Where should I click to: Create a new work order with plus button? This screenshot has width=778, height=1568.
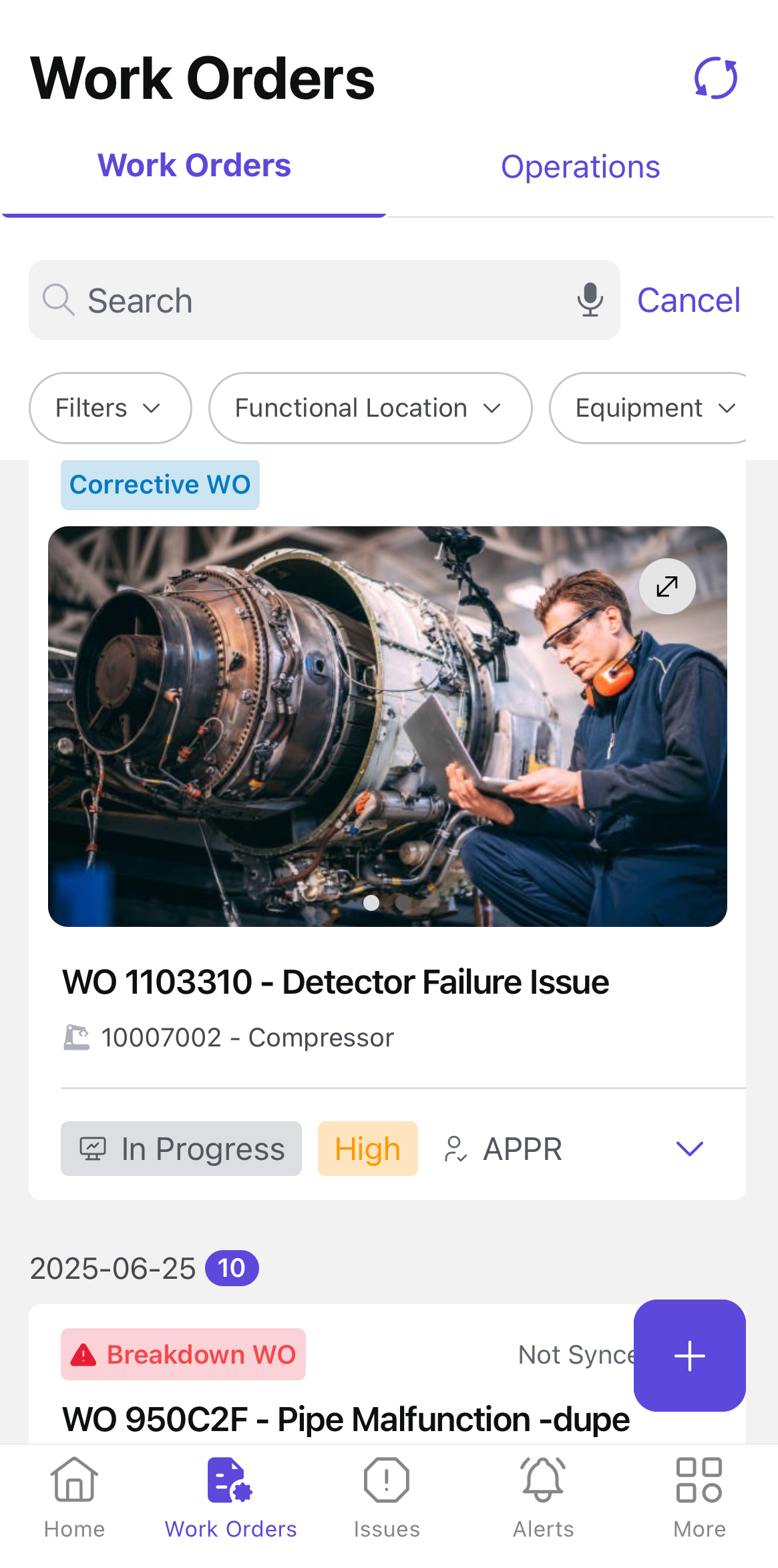click(x=689, y=1356)
